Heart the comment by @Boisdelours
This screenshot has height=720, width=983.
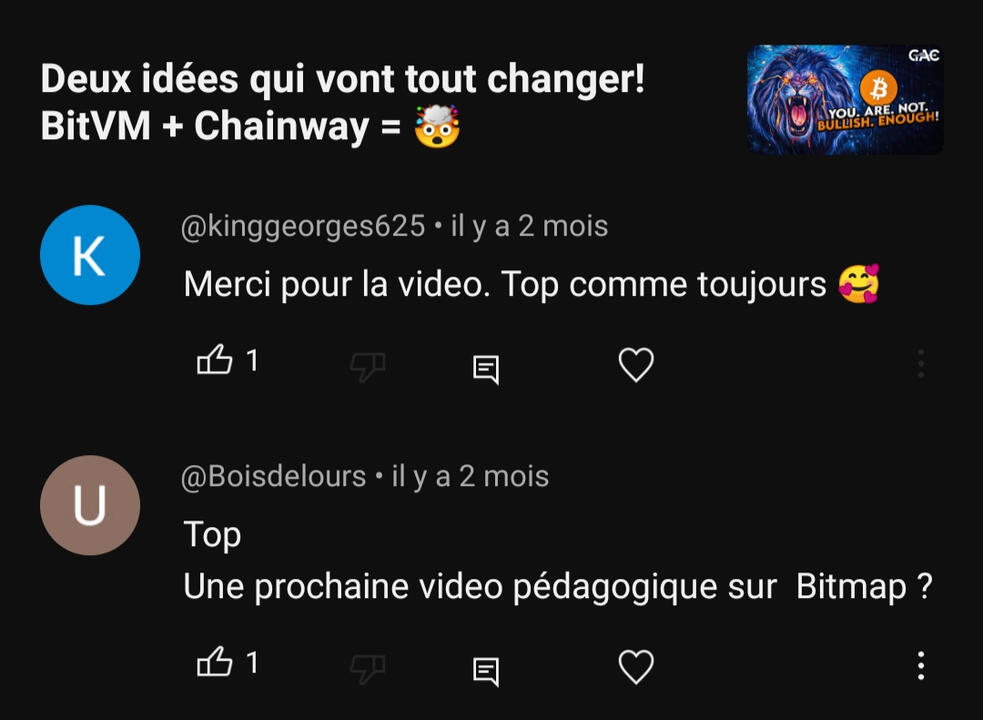pyautogui.click(x=636, y=667)
